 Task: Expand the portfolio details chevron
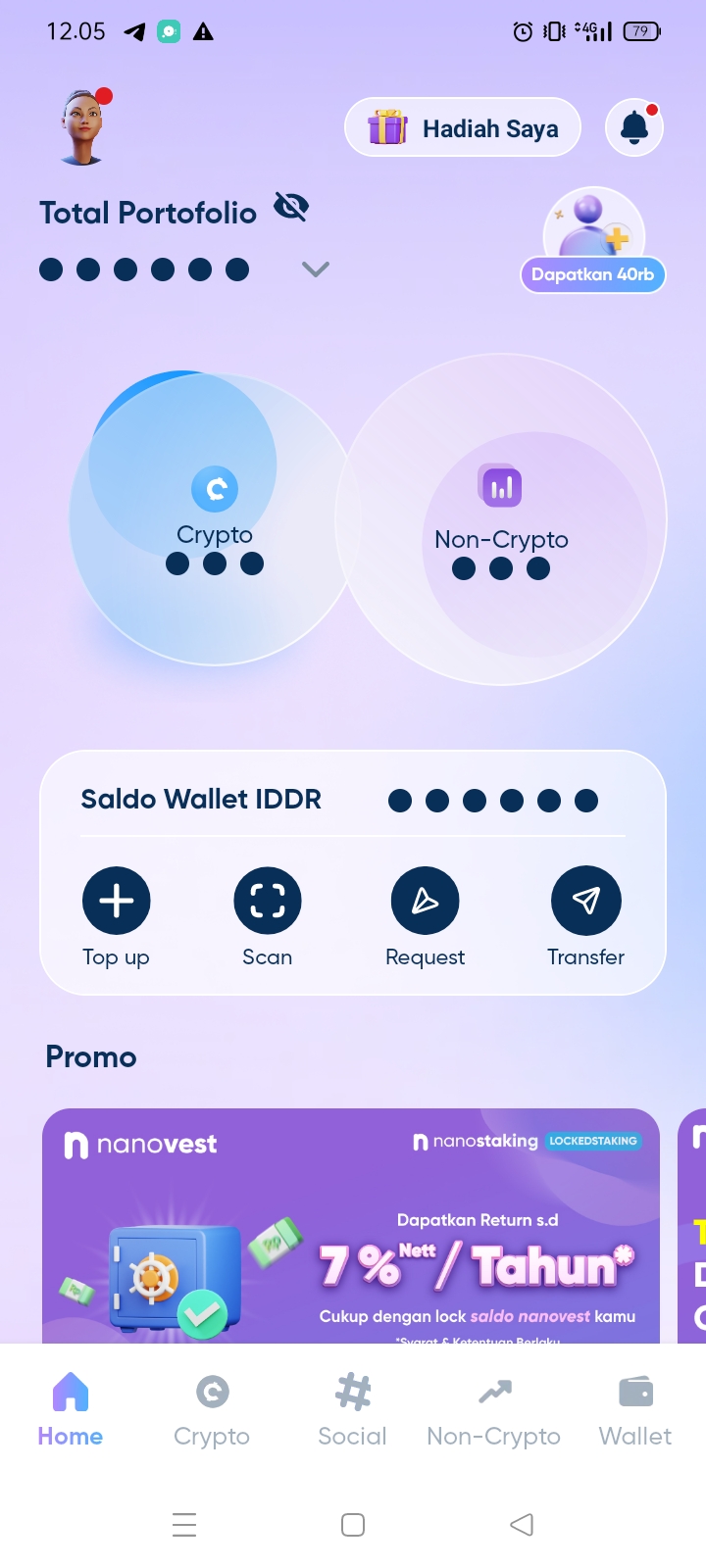tap(315, 269)
